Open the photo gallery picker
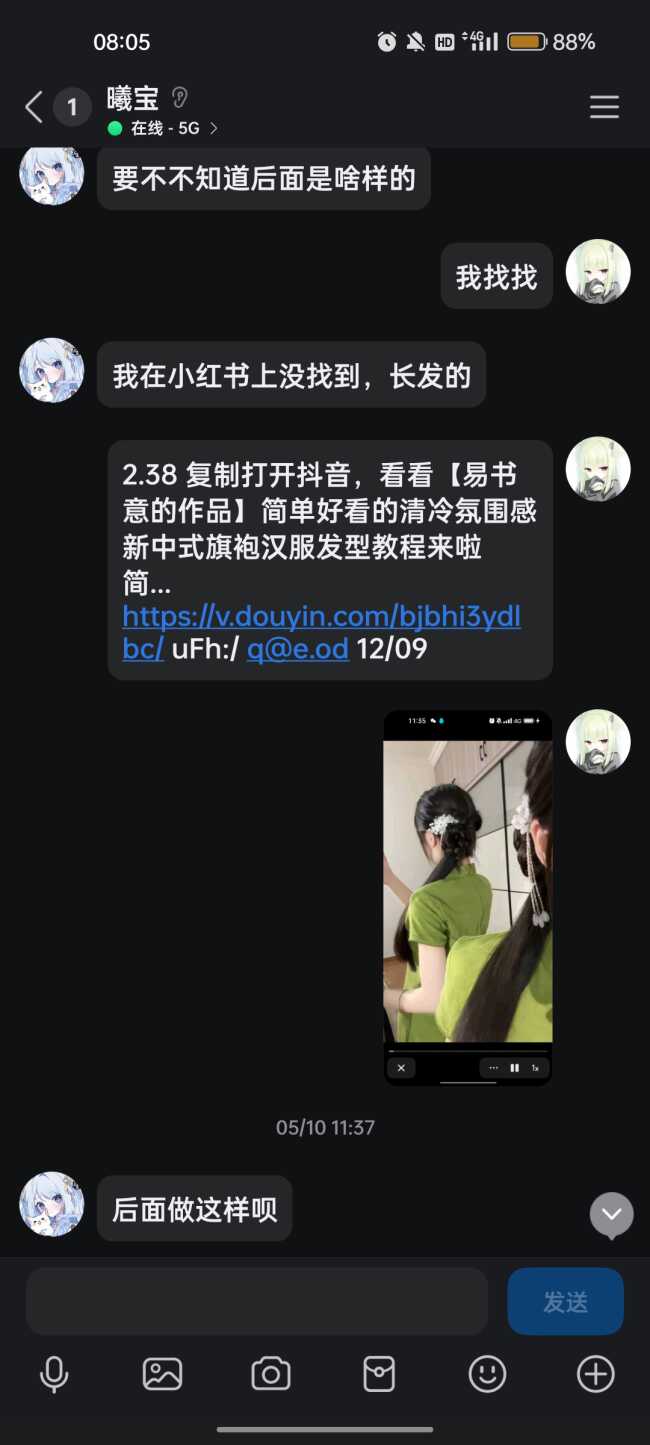The height and width of the screenshot is (1445, 650). 162,1374
